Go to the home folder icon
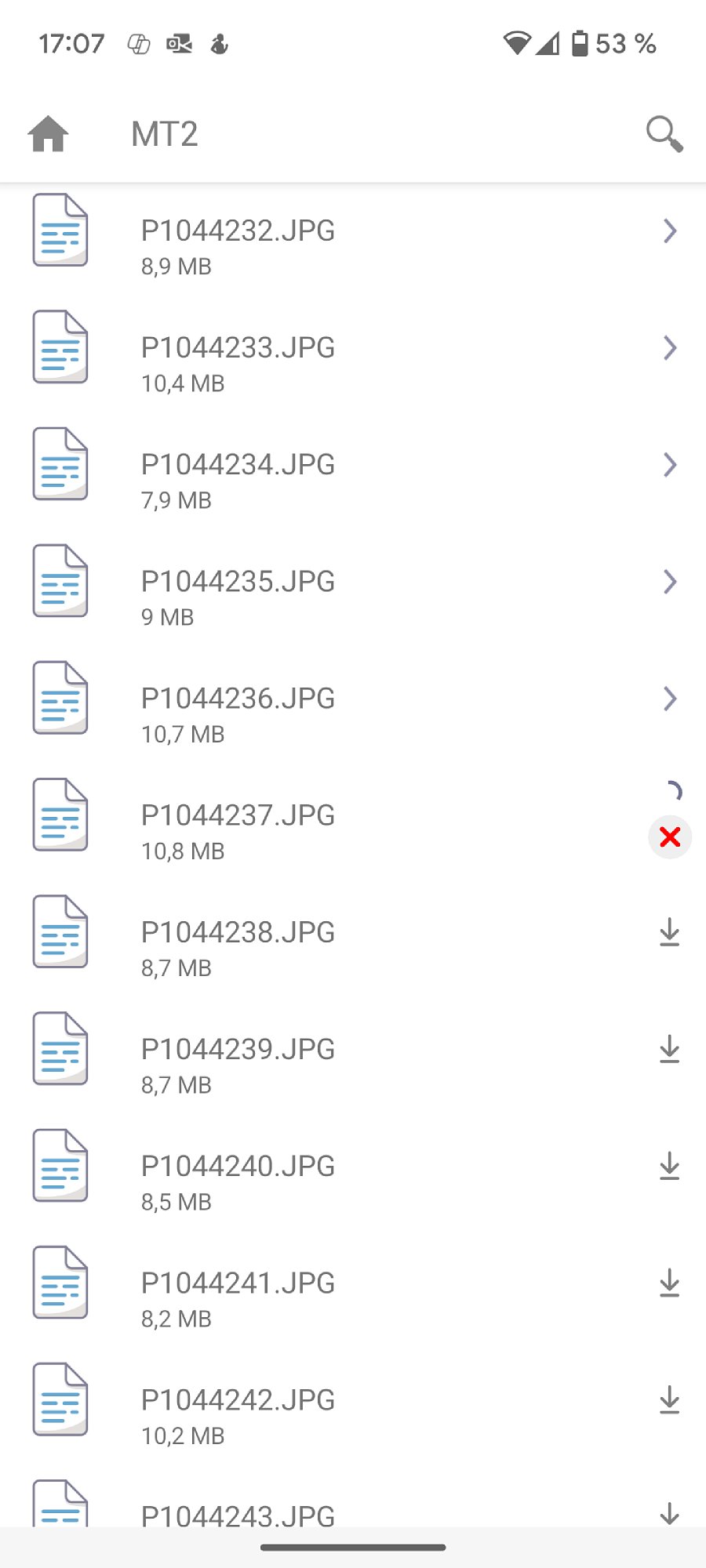This screenshot has width=706, height=1568. [x=48, y=134]
